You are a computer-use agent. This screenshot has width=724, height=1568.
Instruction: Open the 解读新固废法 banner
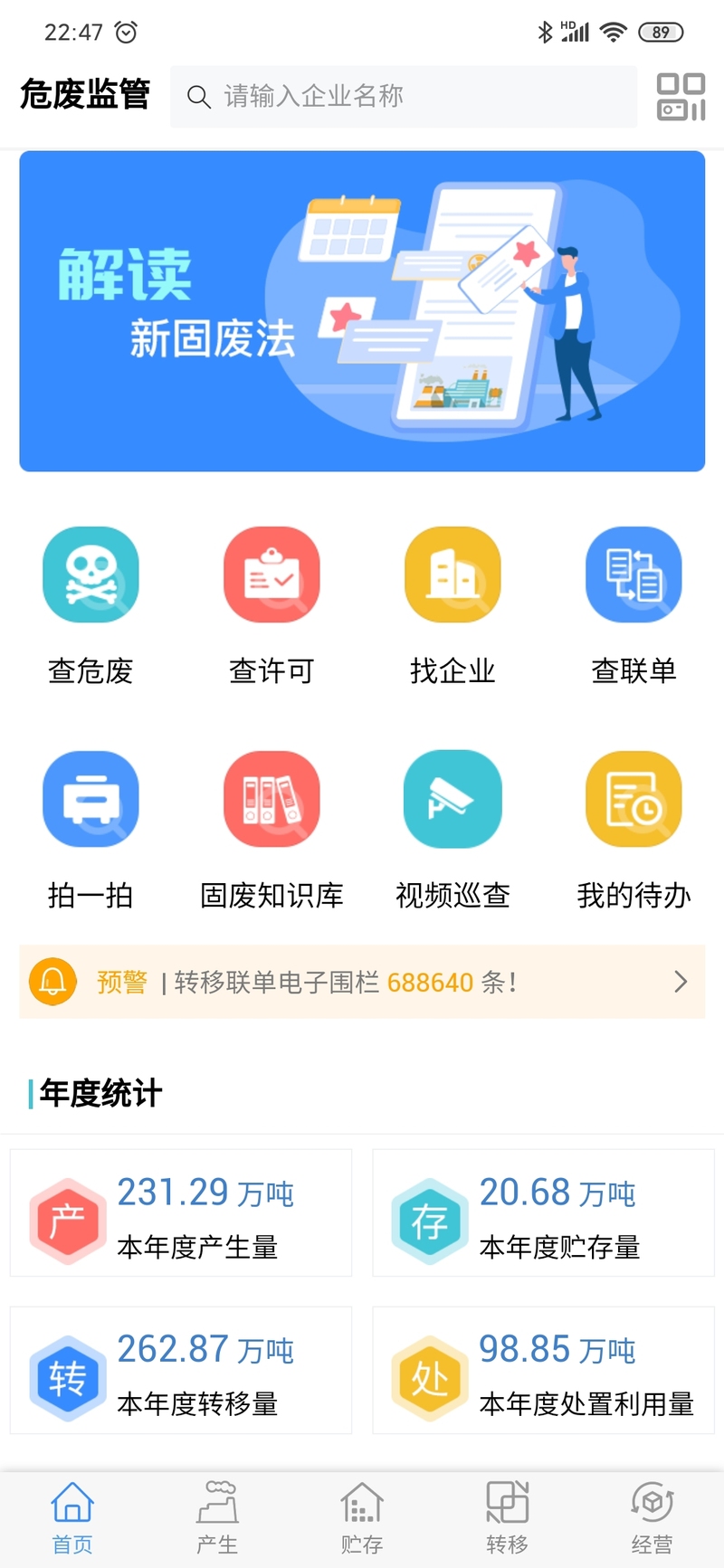coord(362,311)
